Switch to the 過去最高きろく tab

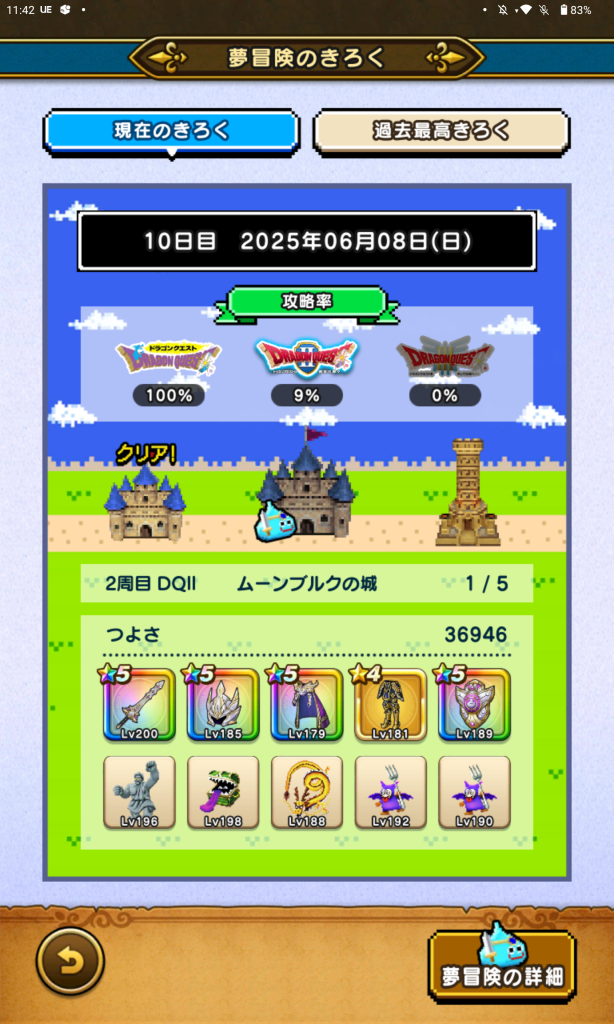tap(441, 132)
